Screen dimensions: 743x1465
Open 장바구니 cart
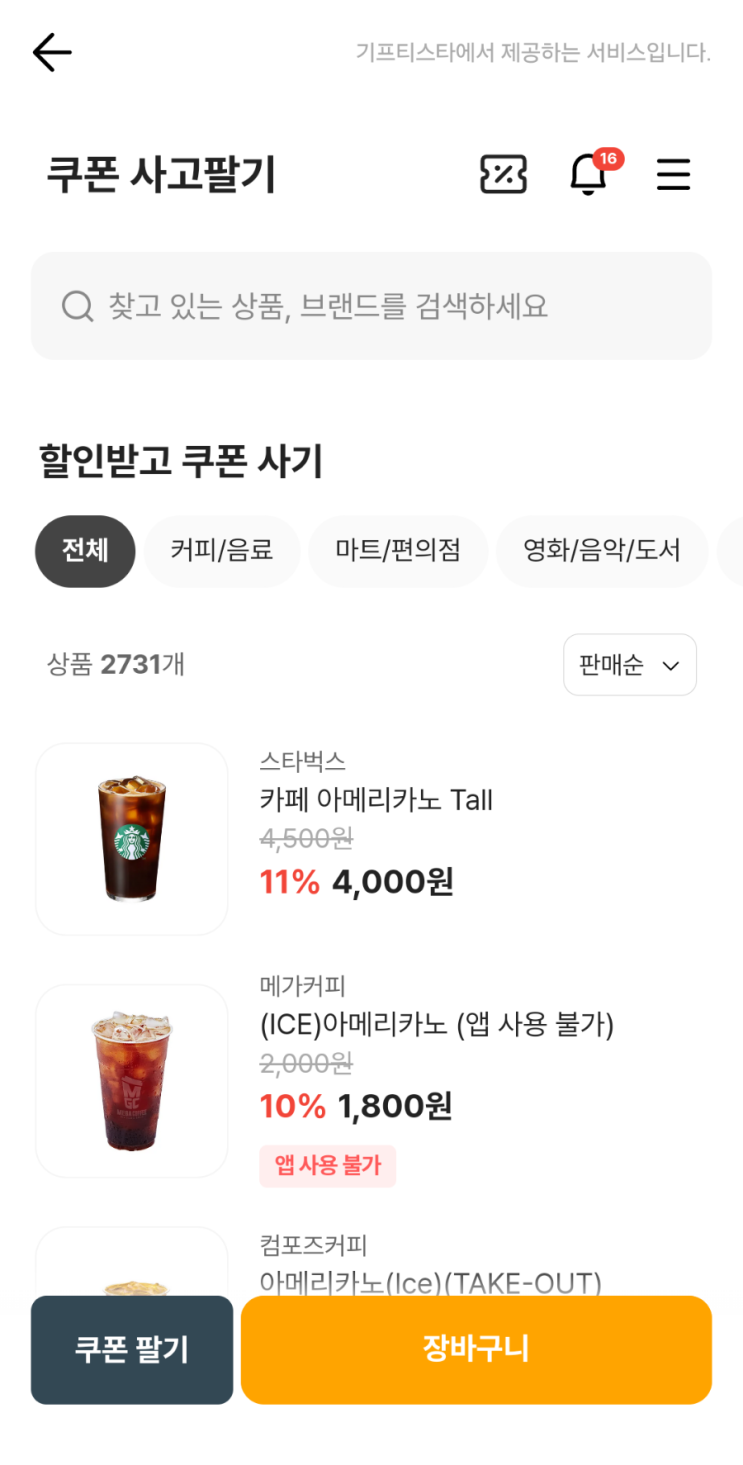click(x=476, y=1350)
